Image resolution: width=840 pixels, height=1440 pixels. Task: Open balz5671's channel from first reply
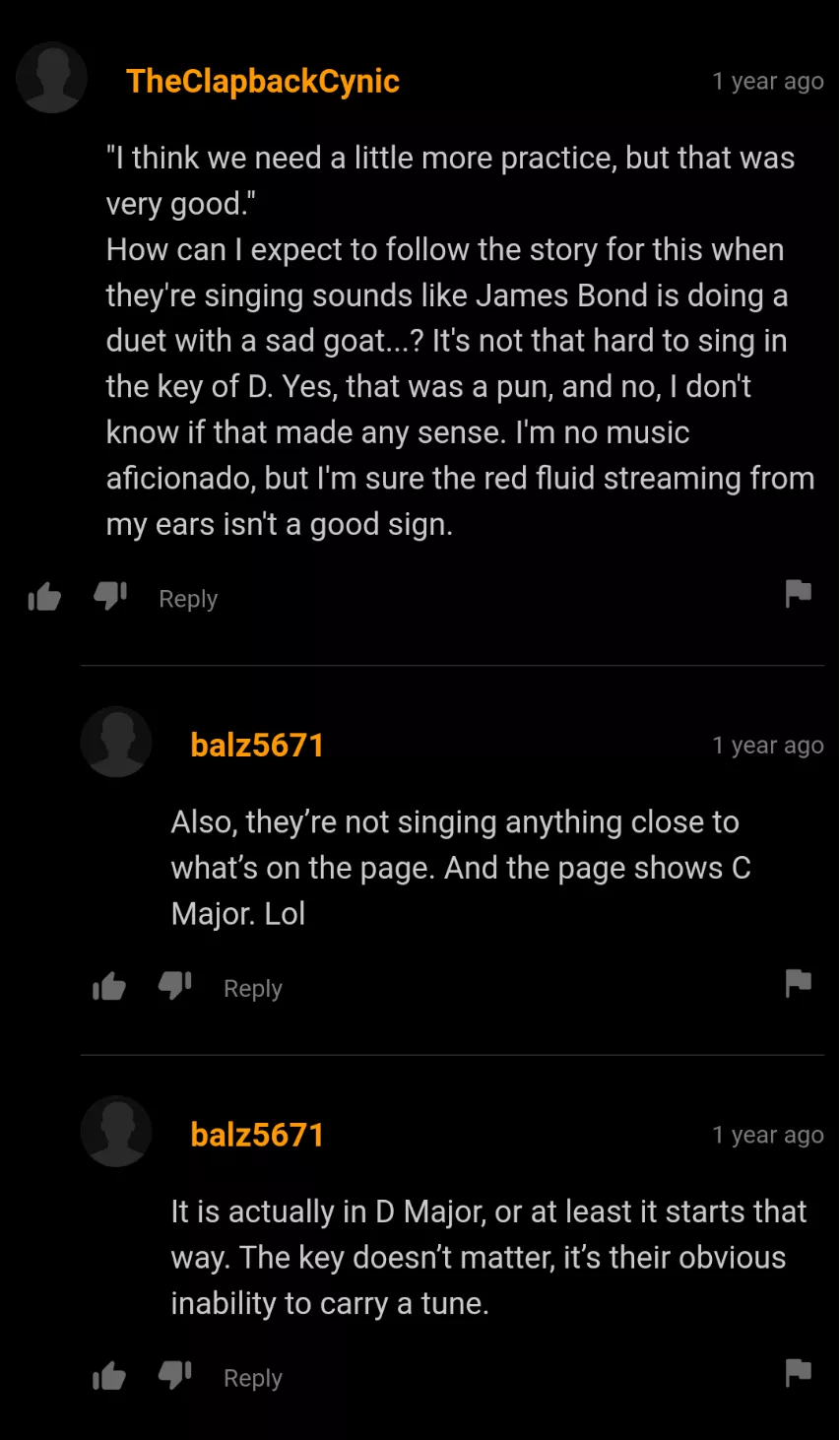(x=256, y=745)
